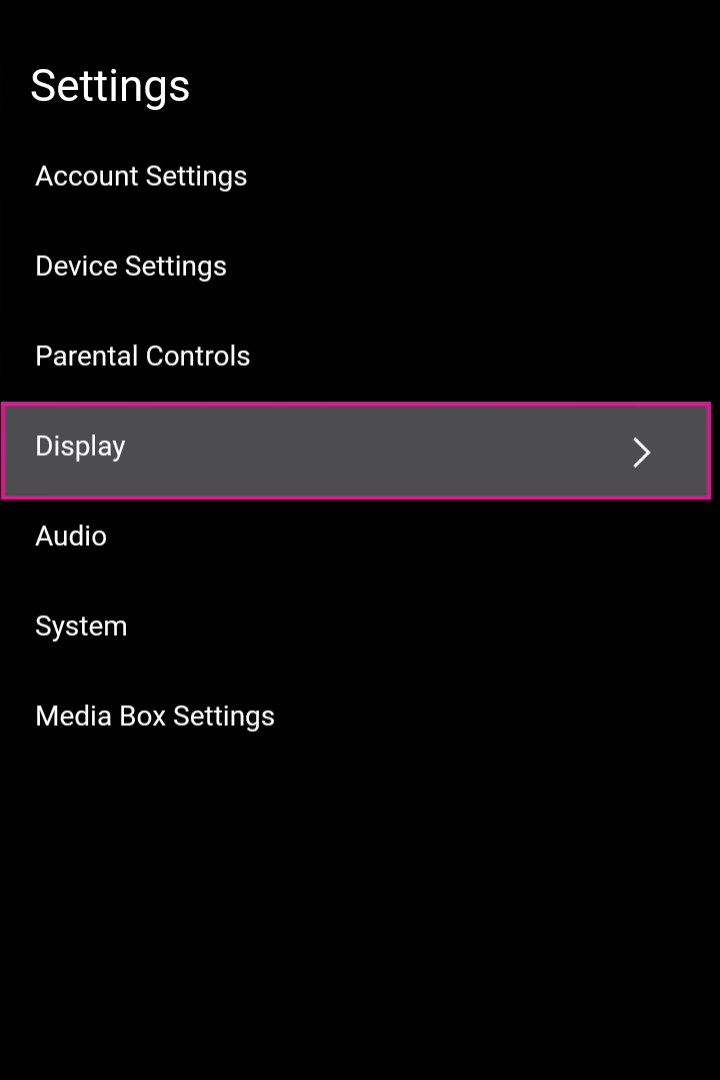Click the Settings screen title

click(110, 86)
